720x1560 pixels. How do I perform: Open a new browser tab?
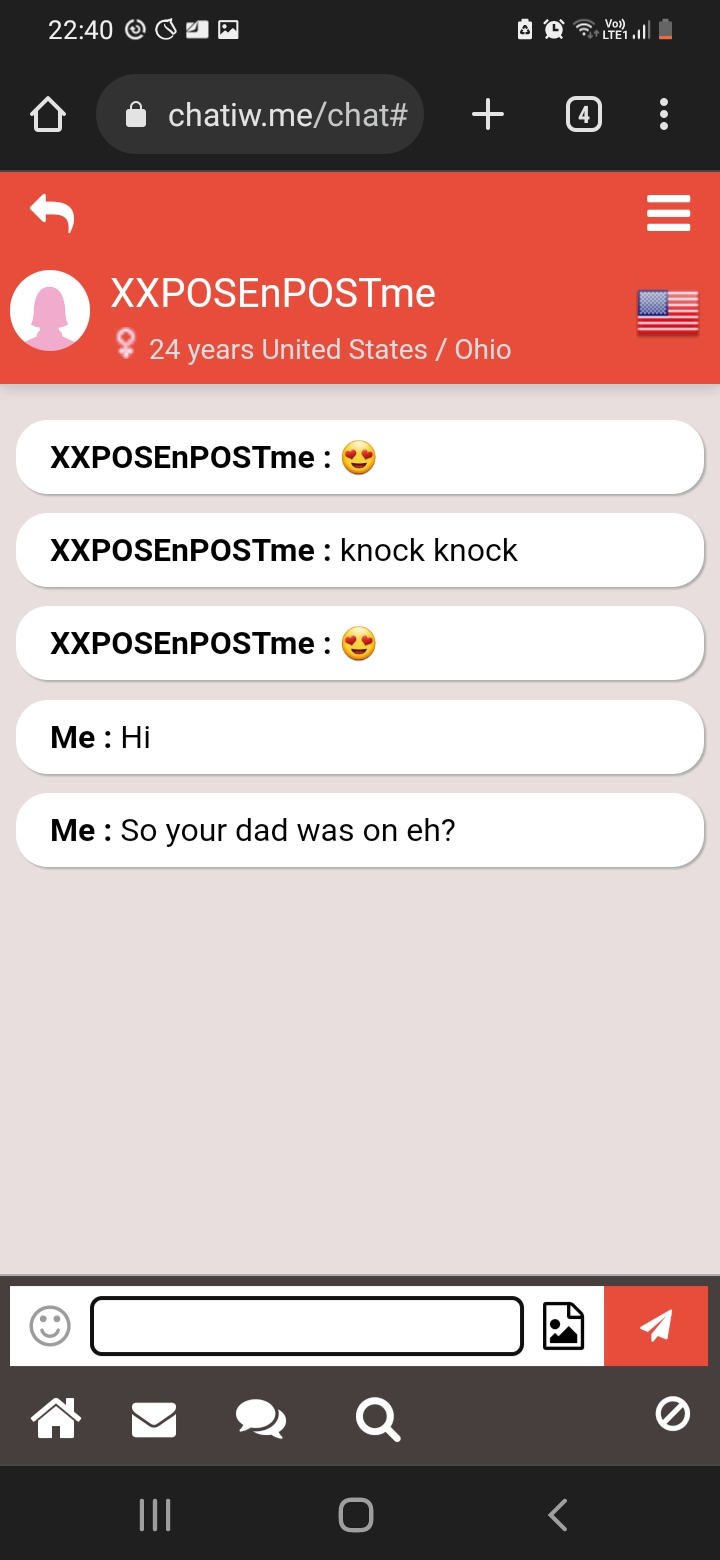tap(487, 115)
